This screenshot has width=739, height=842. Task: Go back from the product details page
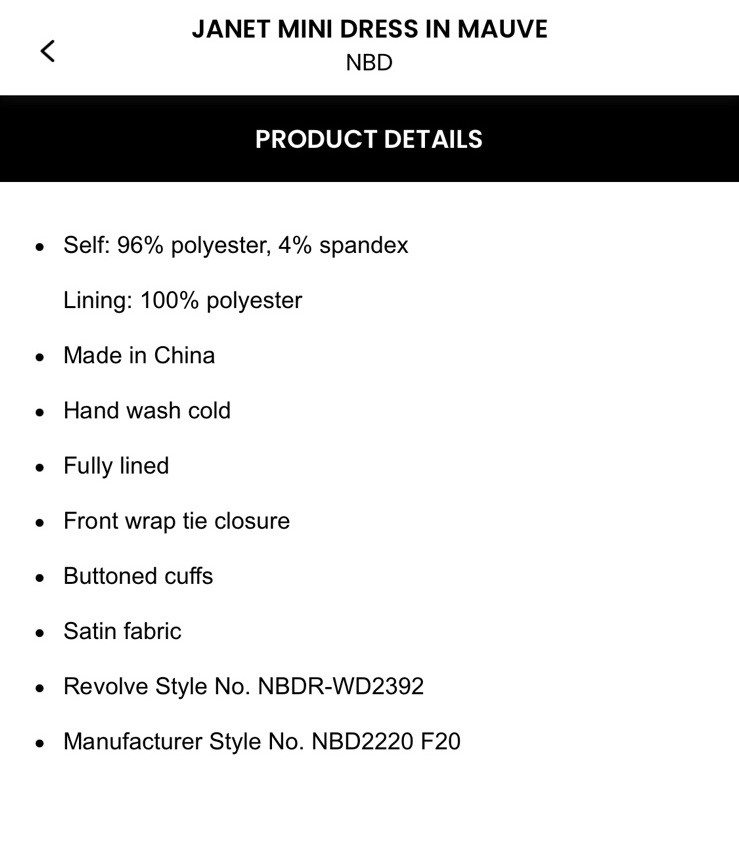click(47, 50)
